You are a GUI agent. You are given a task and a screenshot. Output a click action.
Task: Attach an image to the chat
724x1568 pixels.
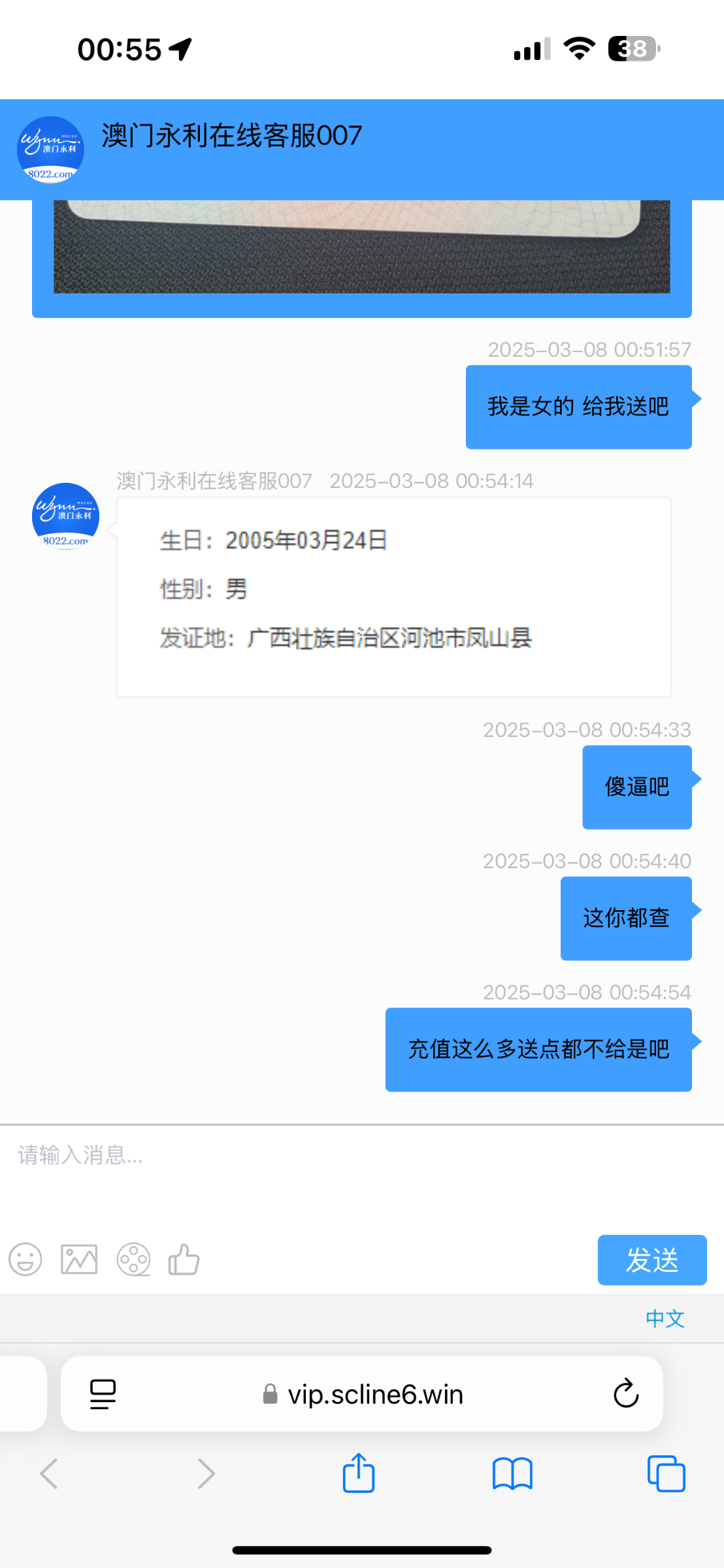[x=79, y=1259]
